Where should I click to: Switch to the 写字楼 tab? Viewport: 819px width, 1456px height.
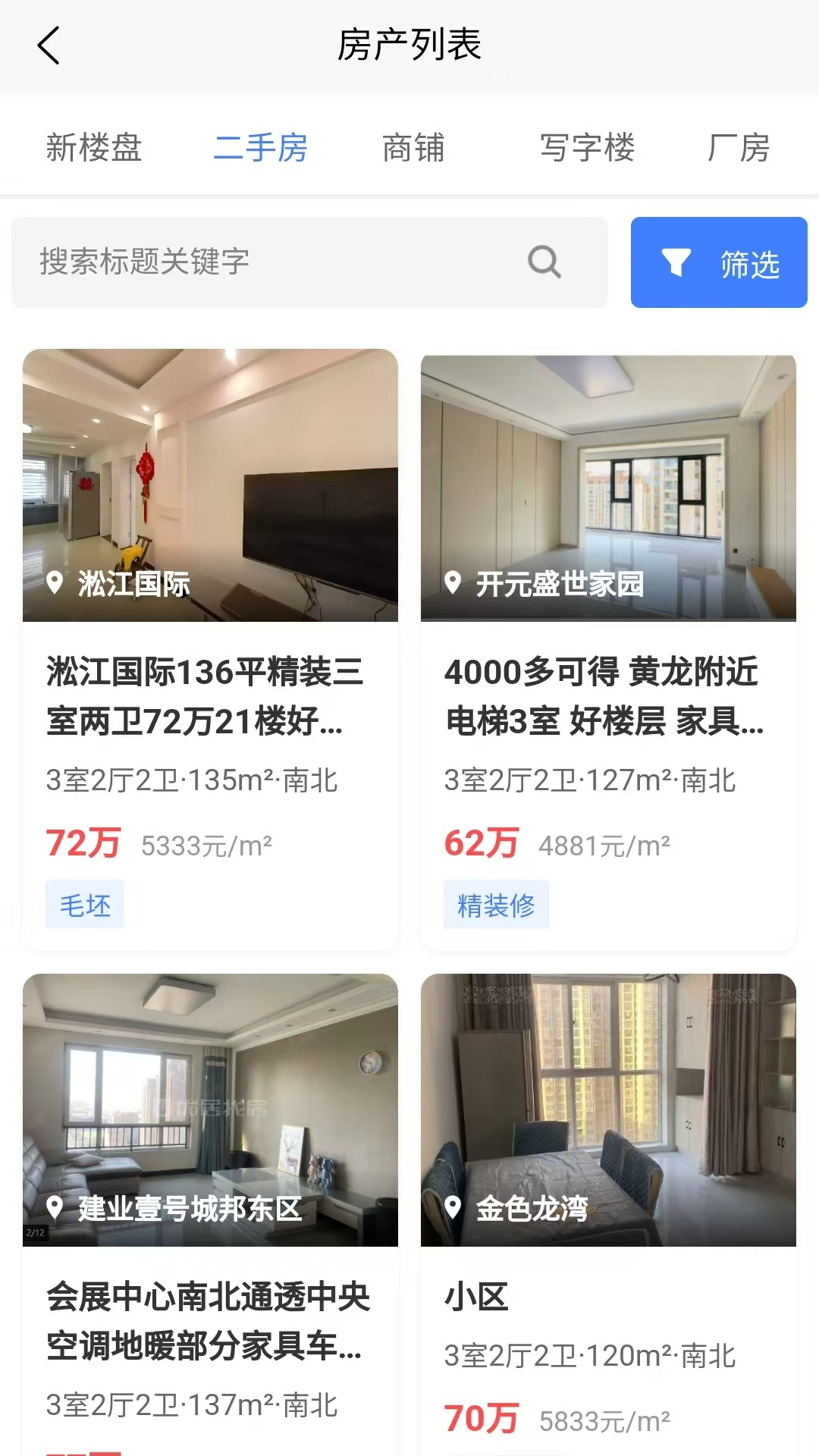point(587,147)
